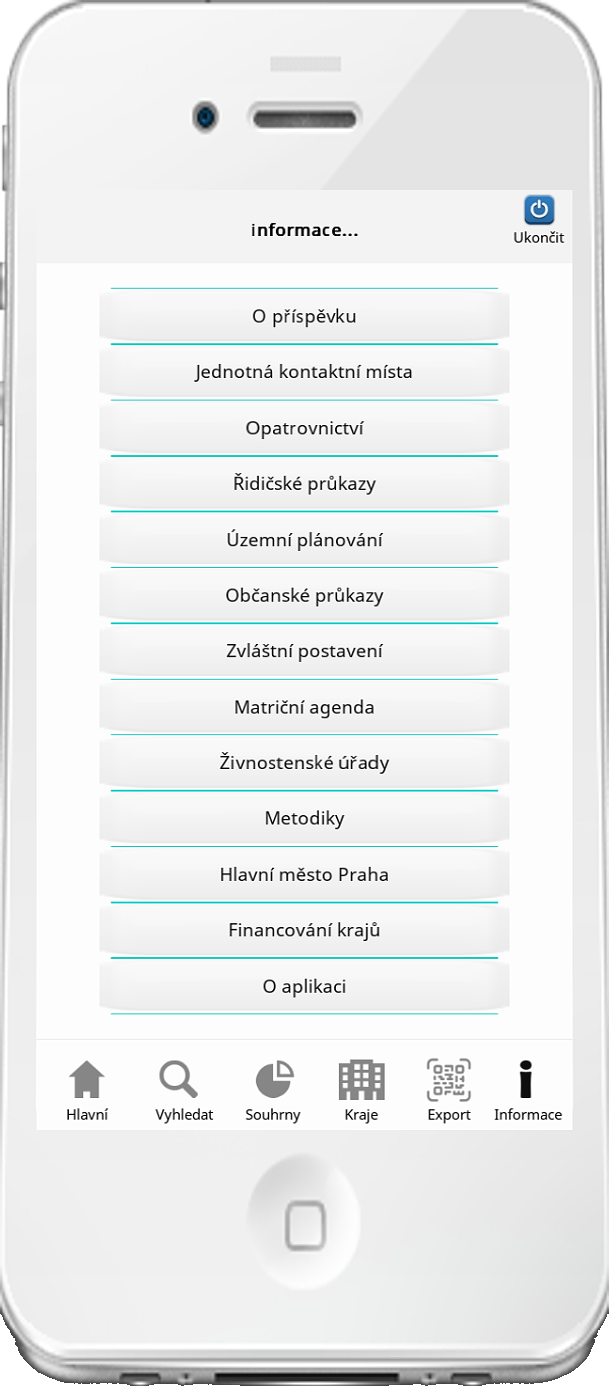Image resolution: width=609 pixels, height=1400 pixels.
Task: Open Řidičské průkazy
Action: click(x=304, y=484)
